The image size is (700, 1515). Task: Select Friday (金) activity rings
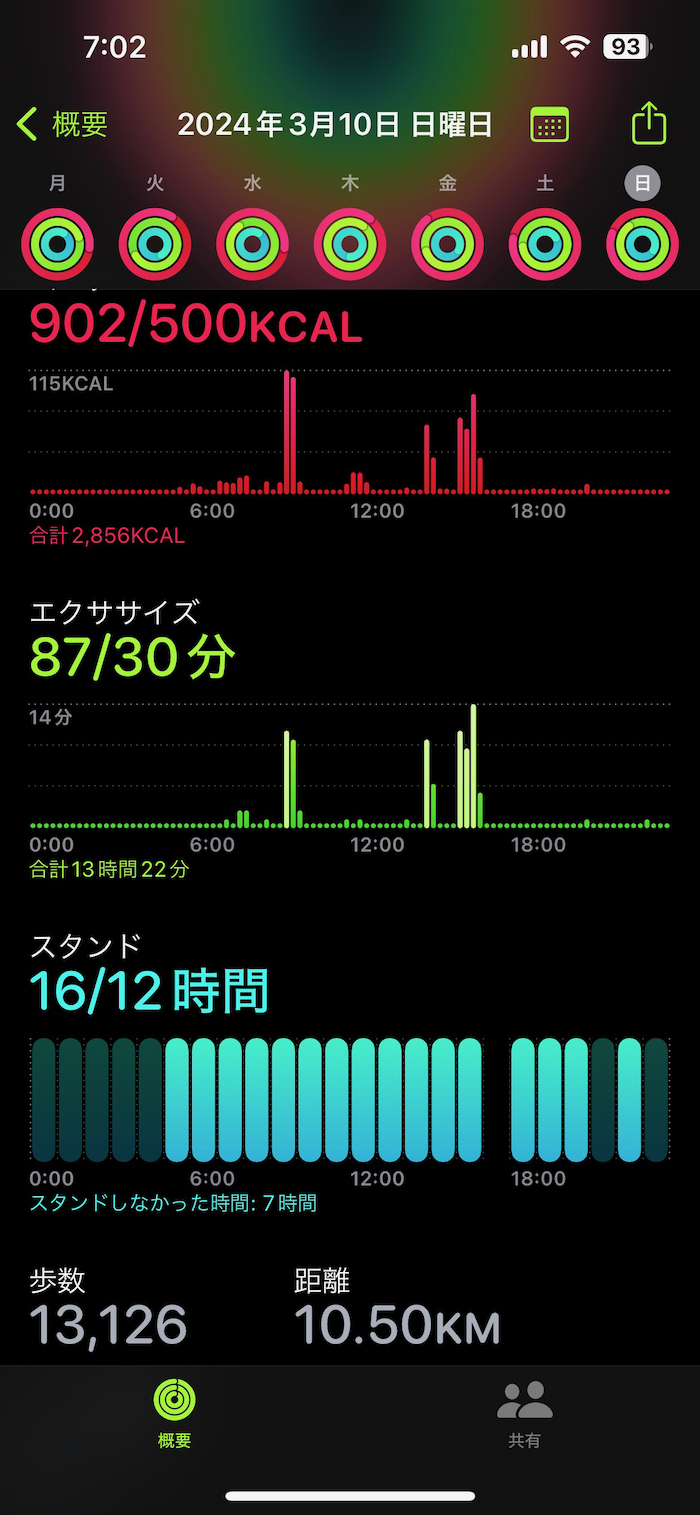(x=447, y=243)
